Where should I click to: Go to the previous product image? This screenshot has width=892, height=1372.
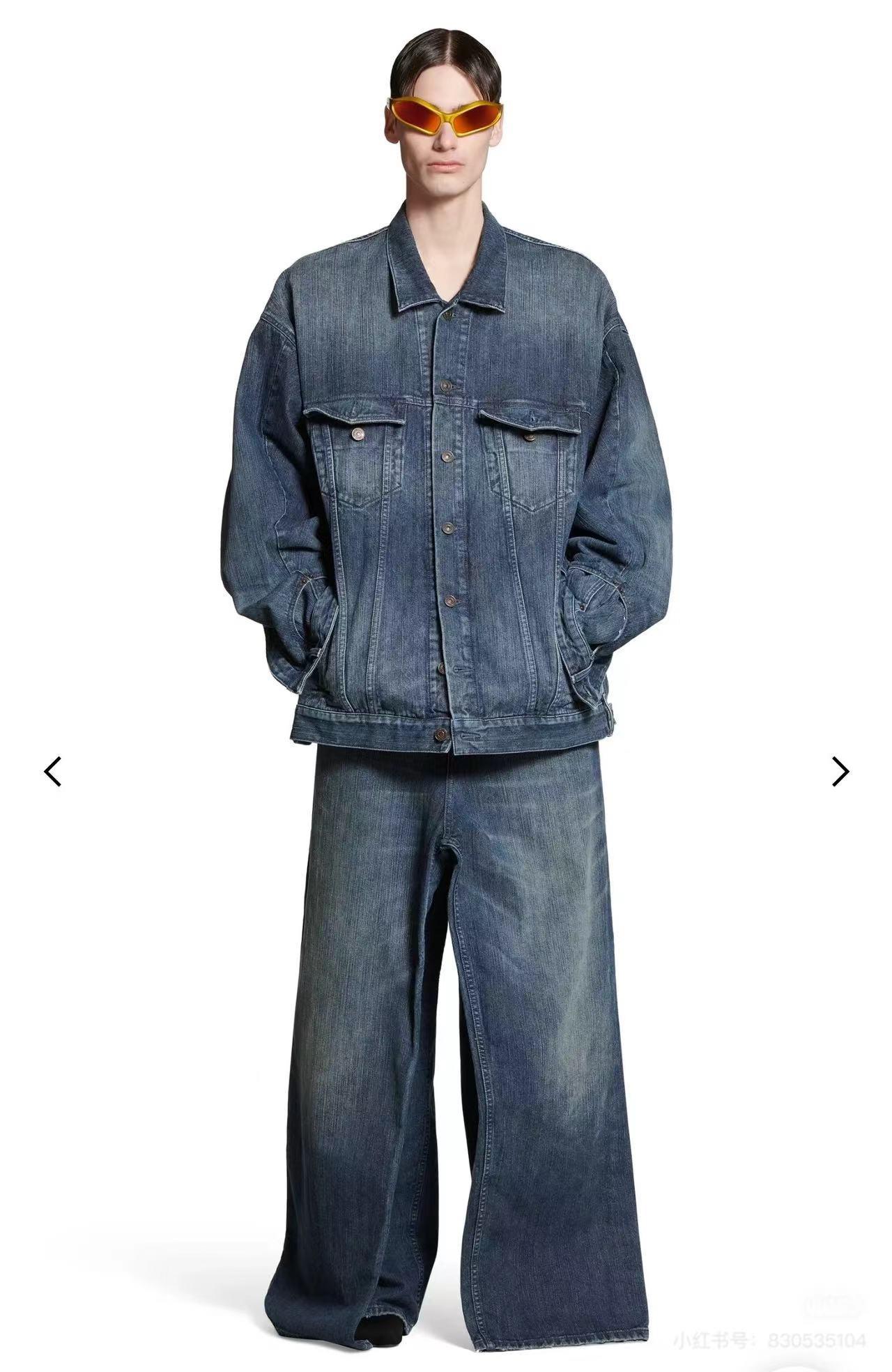tap(53, 772)
